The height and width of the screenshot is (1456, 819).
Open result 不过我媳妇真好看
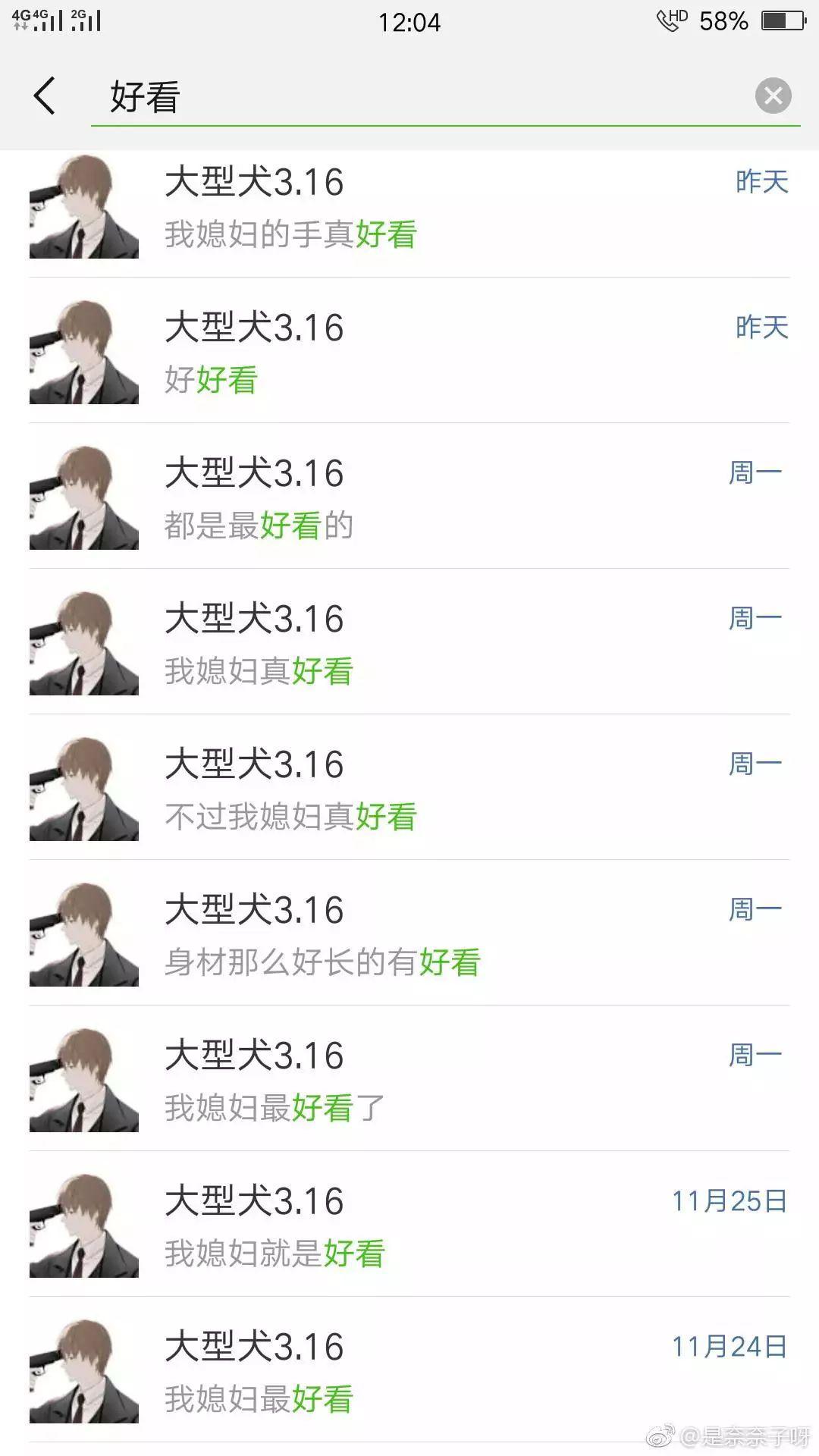pyautogui.click(x=409, y=787)
